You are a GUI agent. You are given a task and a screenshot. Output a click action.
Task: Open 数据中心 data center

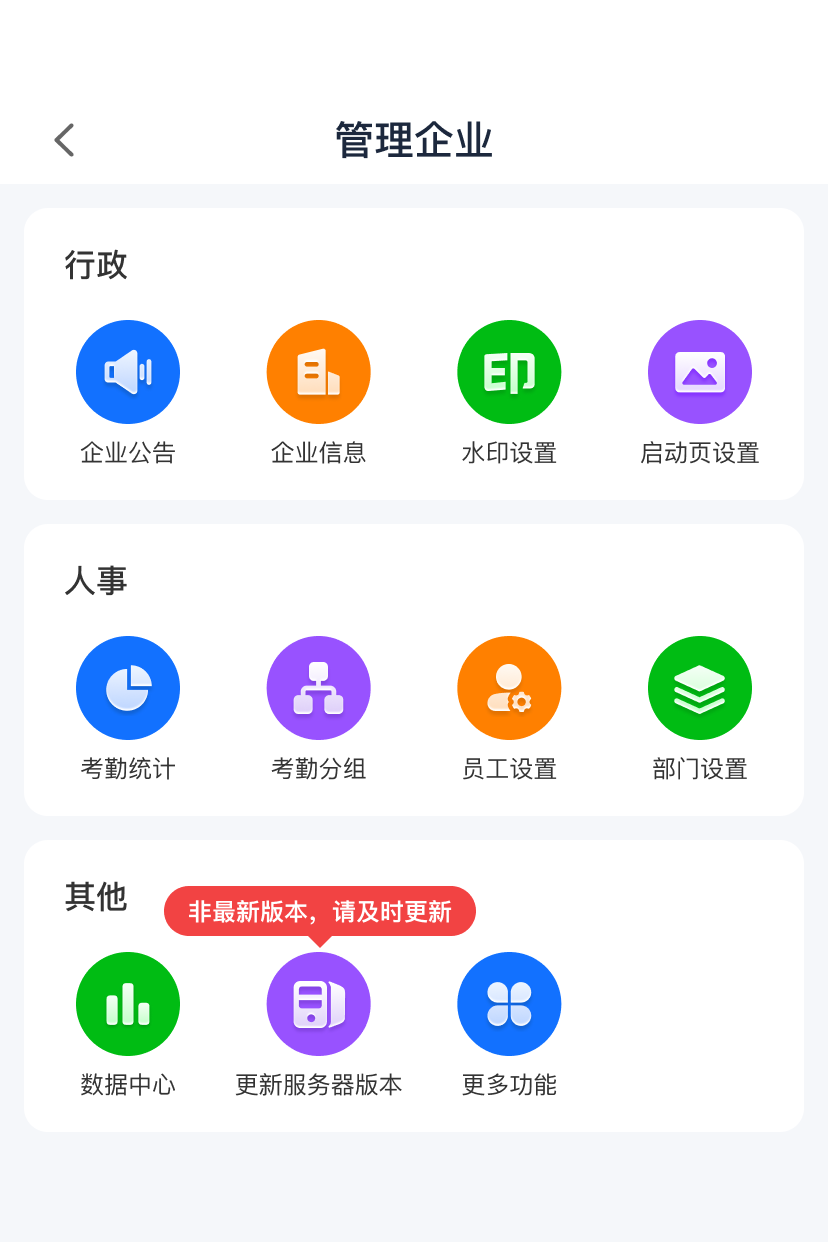(128, 1004)
